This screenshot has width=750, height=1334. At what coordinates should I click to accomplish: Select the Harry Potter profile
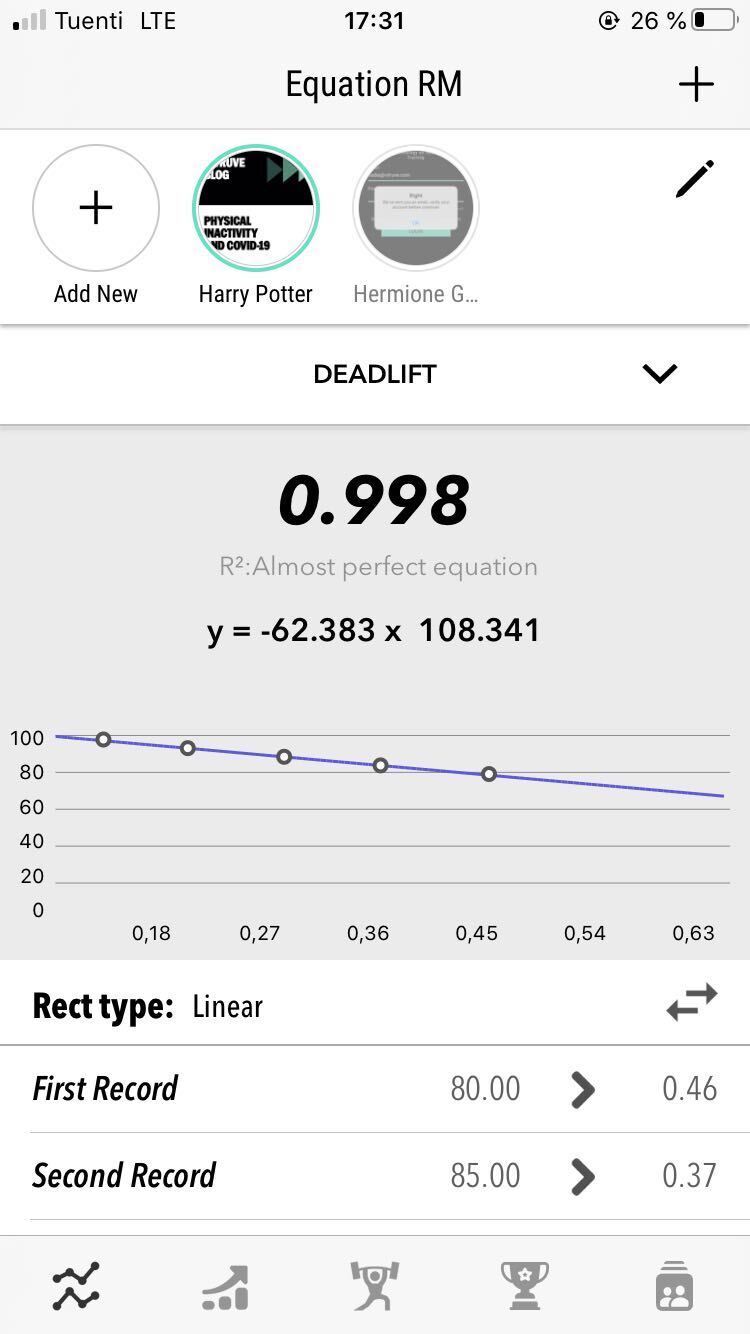255,208
